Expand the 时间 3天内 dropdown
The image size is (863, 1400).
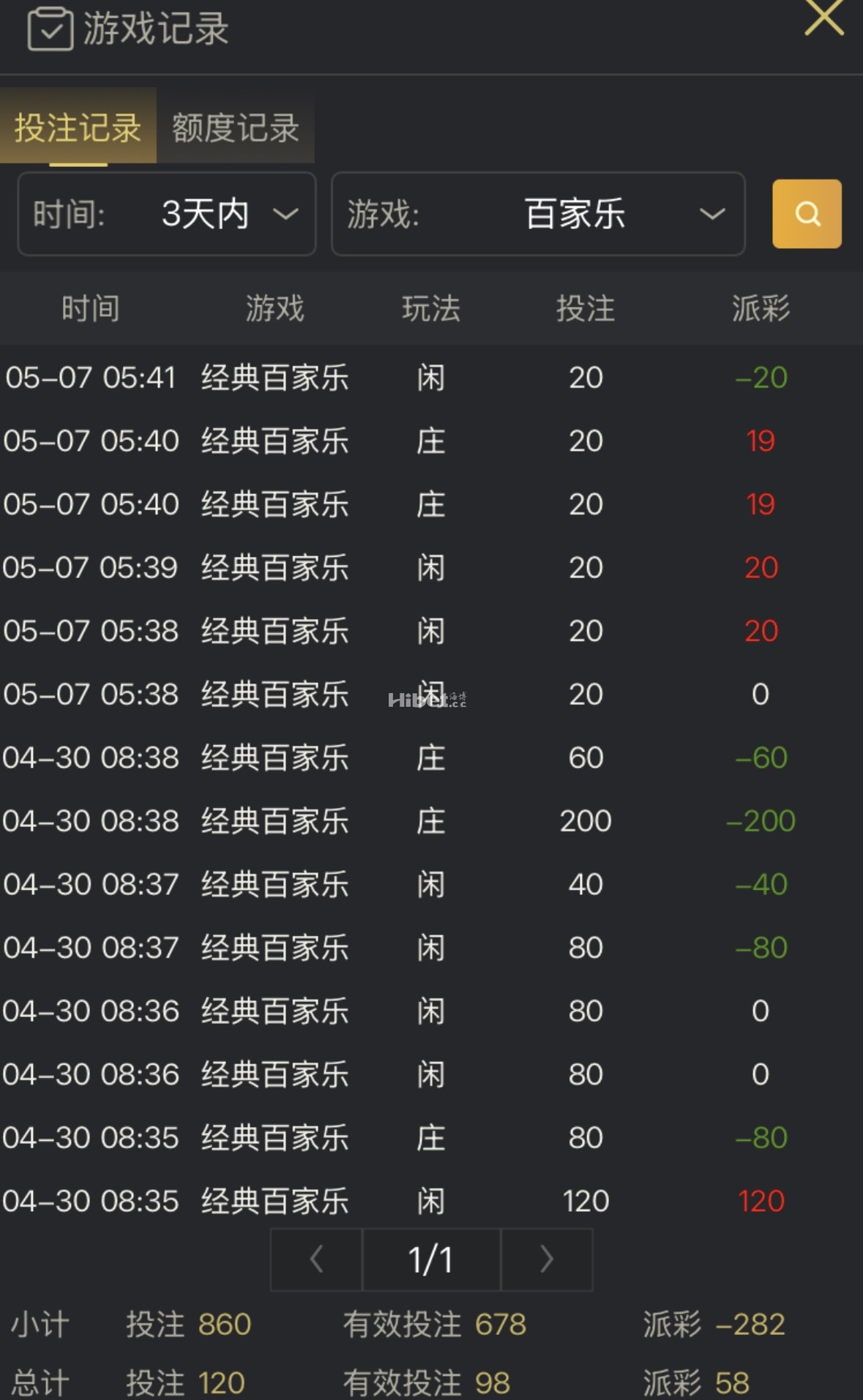point(167,214)
